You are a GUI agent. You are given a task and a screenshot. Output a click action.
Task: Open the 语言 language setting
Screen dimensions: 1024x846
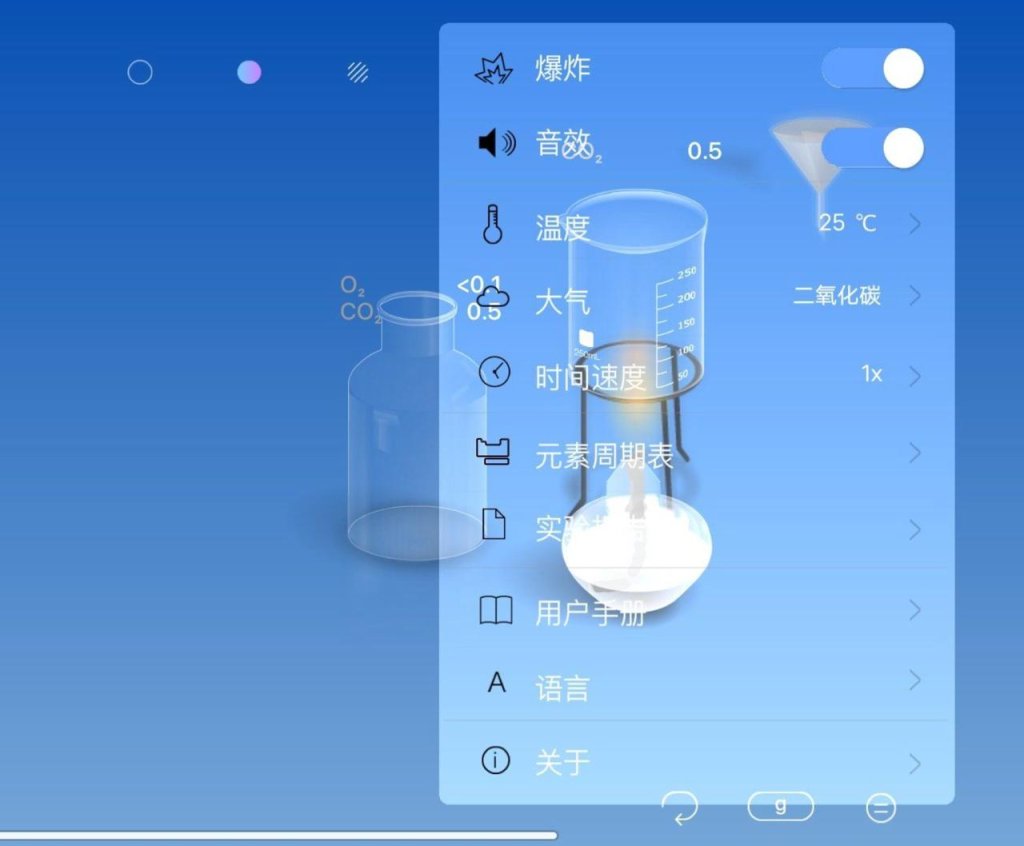(696, 685)
